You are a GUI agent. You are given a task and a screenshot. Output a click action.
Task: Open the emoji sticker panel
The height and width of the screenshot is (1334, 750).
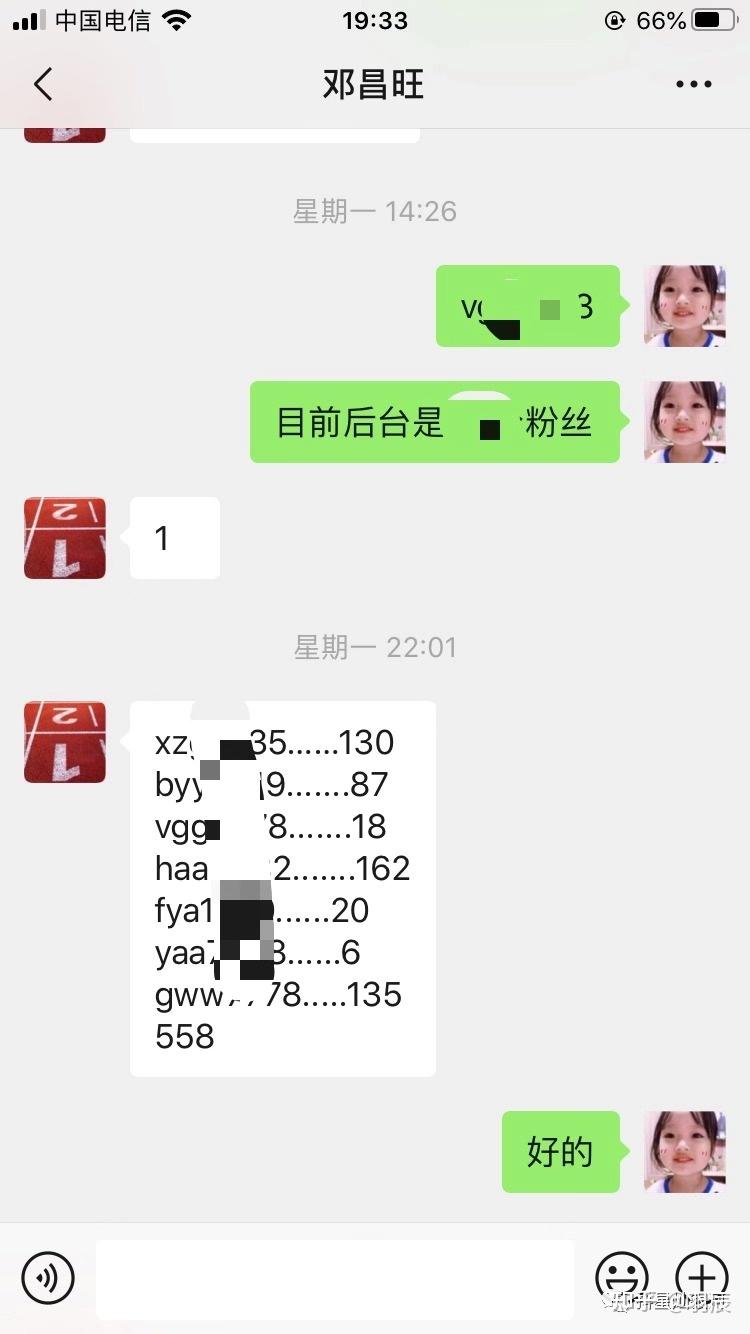[x=622, y=1278]
